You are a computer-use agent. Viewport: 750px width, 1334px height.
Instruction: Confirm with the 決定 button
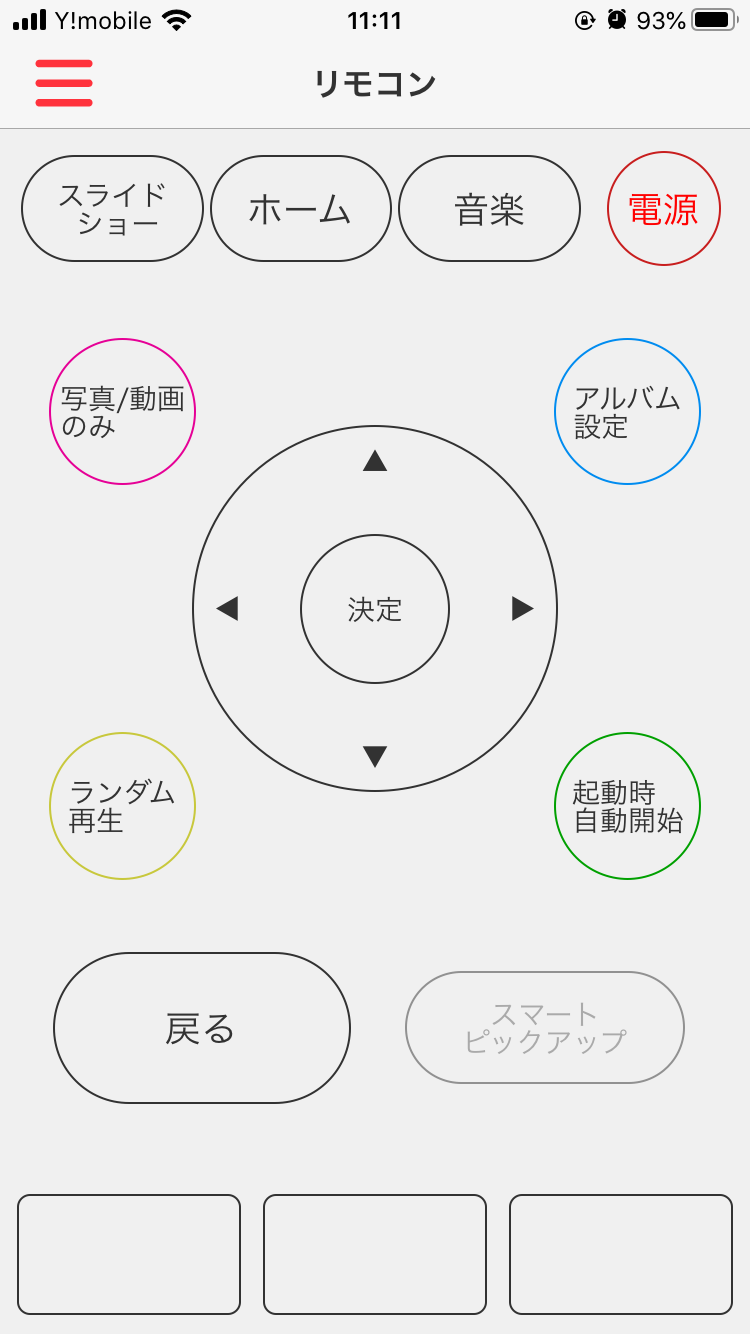pyautogui.click(x=375, y=609)
